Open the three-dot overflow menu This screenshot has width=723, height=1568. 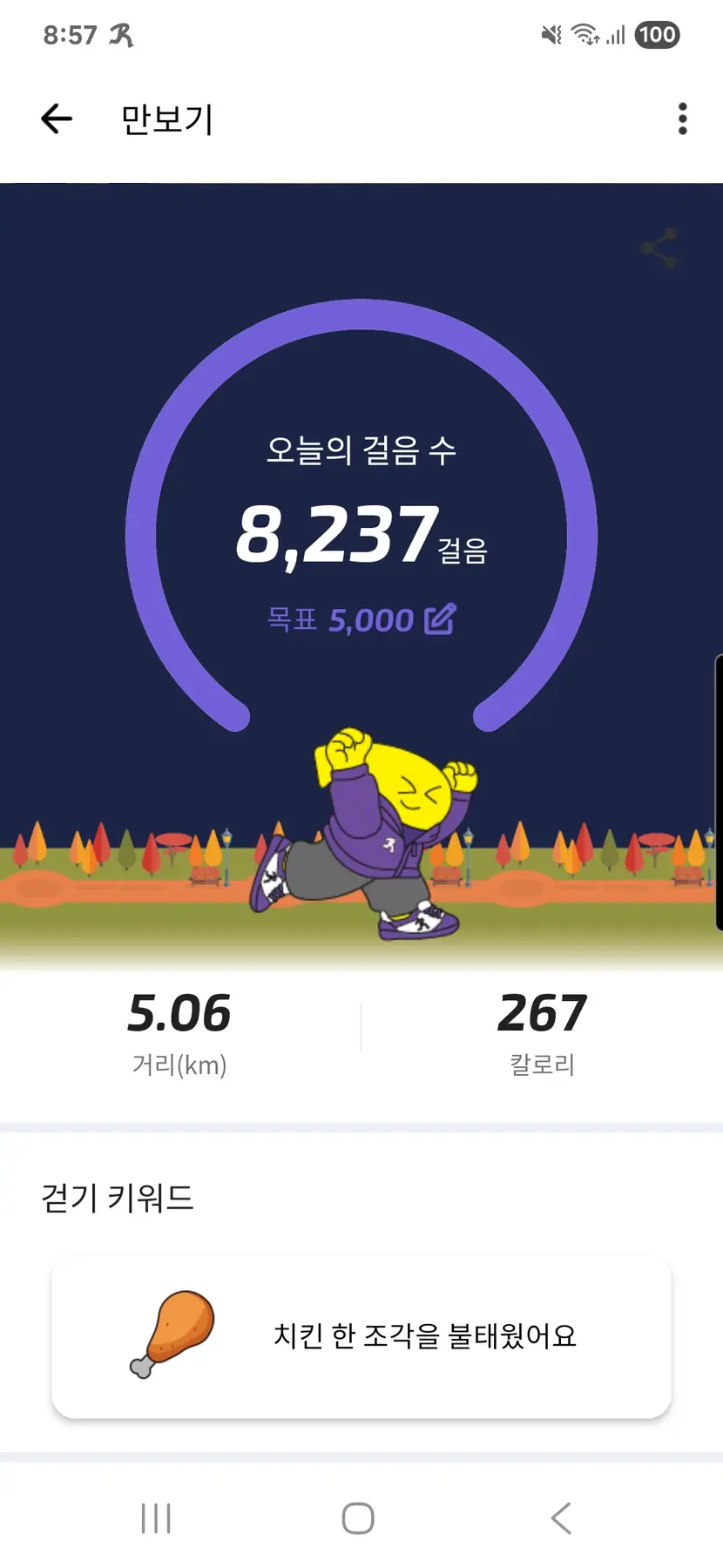(x=682, y=118)
